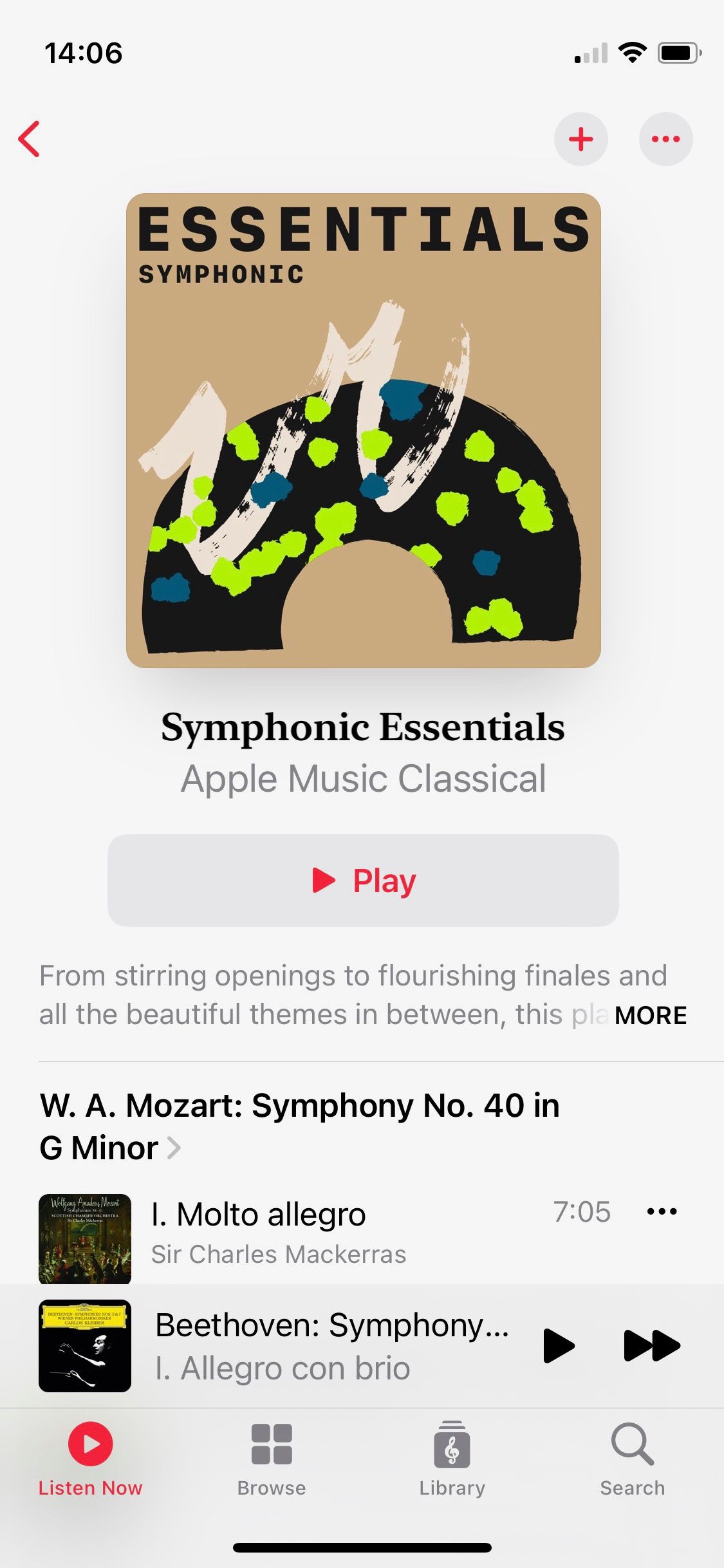
Task: Add Symphonic Essentials to library
Action: (580, 139)
